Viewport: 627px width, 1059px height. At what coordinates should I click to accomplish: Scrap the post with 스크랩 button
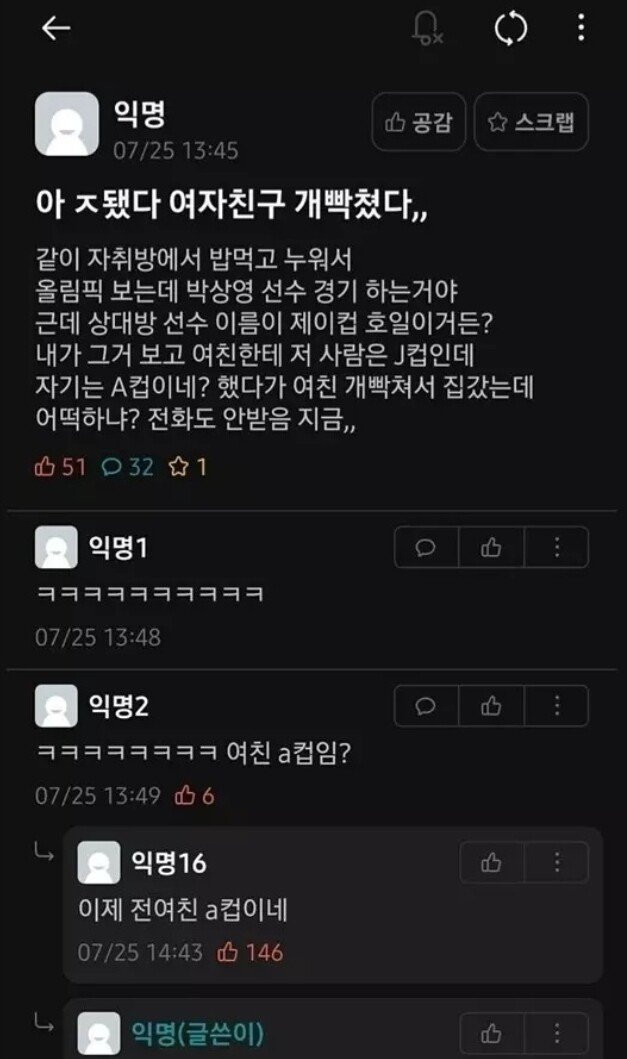click(x=531, y=122)
